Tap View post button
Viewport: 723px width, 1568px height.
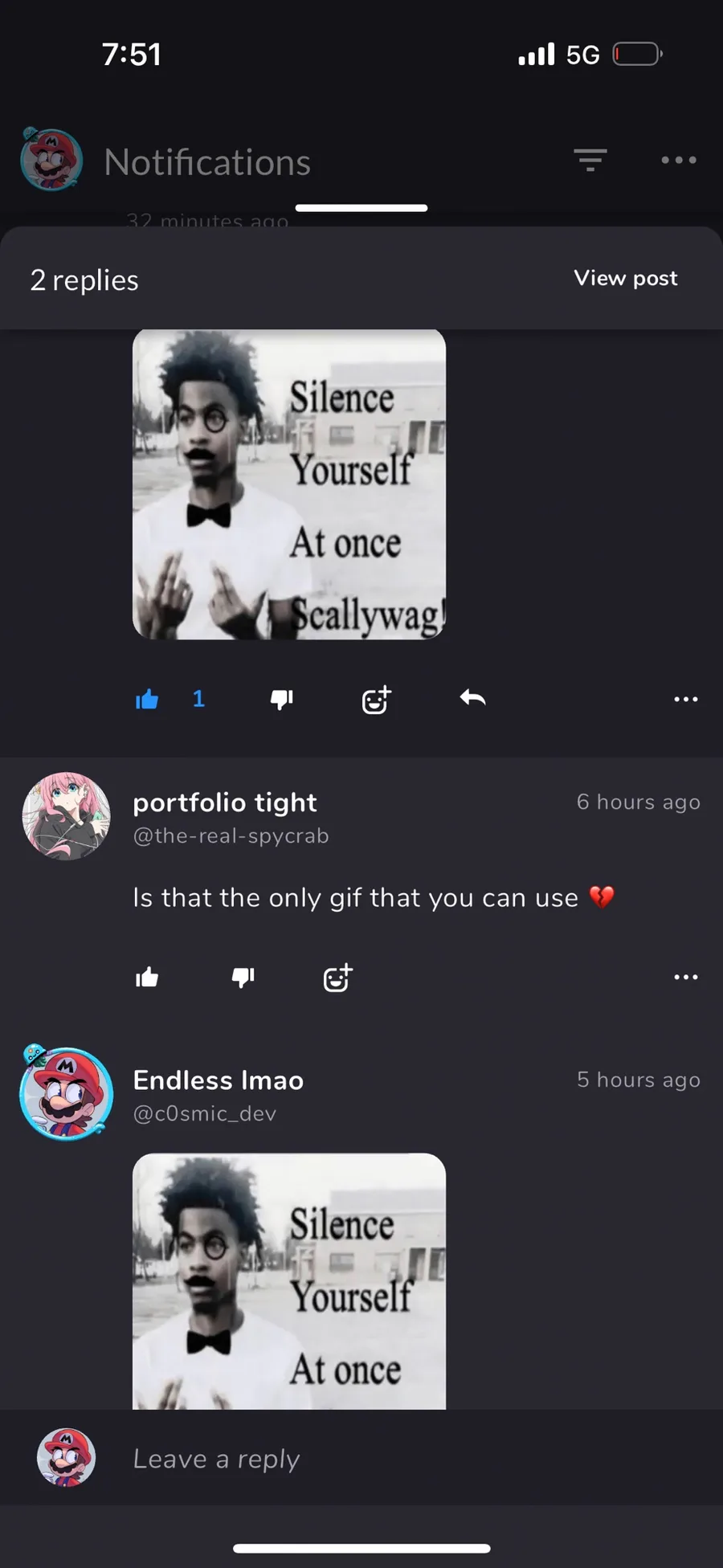click(x=625, y=279)
